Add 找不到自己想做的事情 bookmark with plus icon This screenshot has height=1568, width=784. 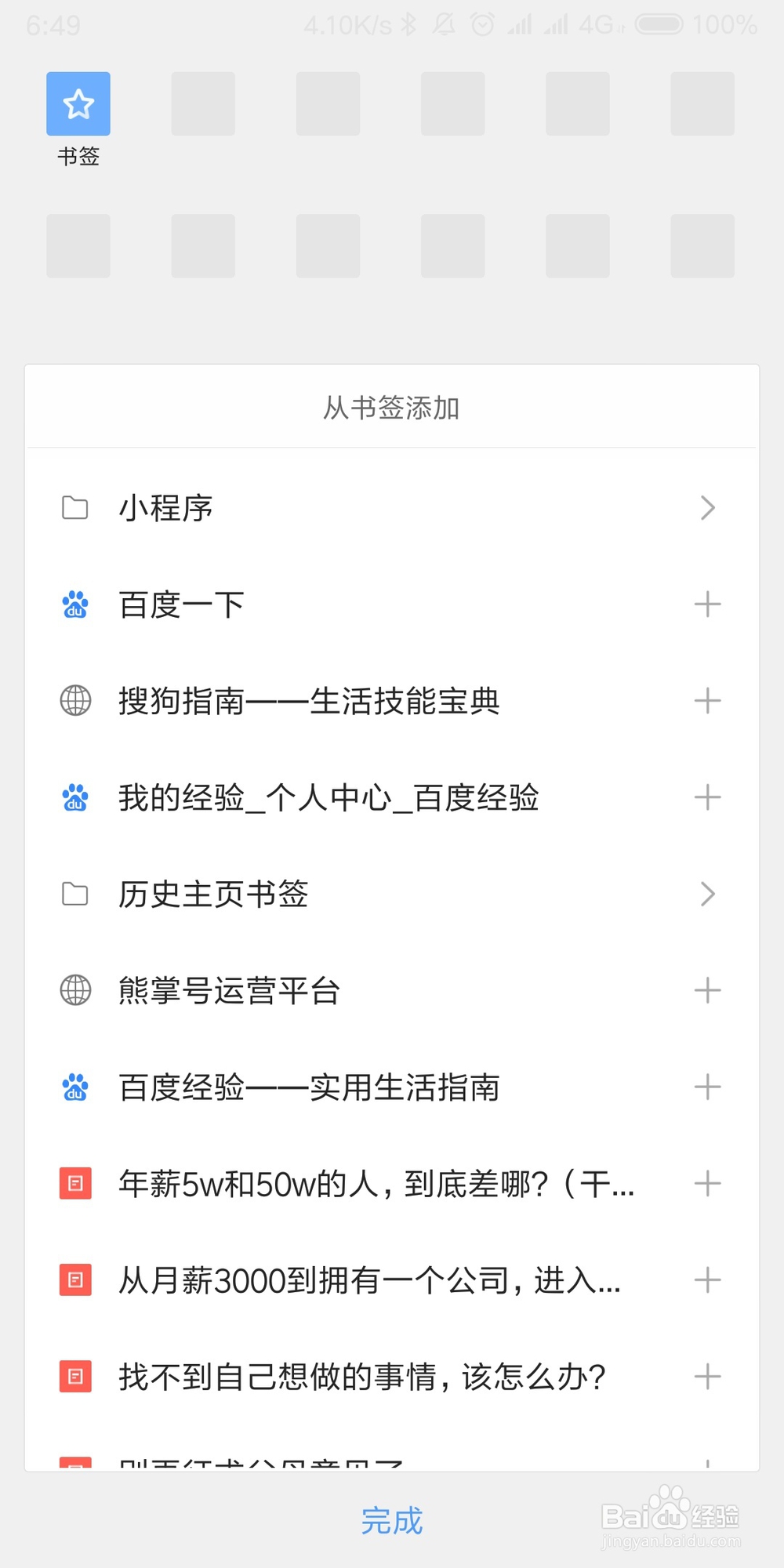coord(707,1377)
